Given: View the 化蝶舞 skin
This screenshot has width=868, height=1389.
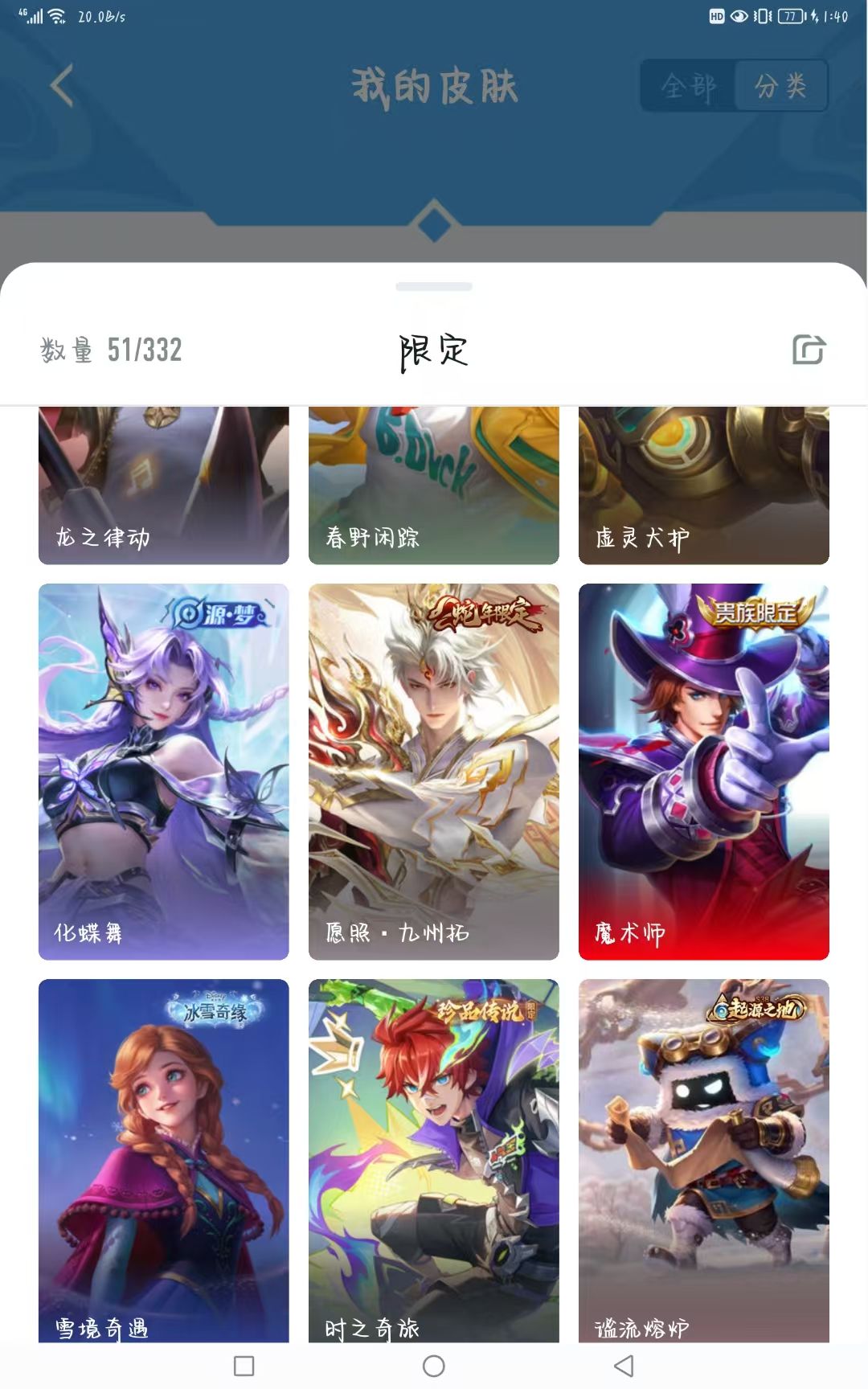Looking at the screenshot, I should pos(163,772).
